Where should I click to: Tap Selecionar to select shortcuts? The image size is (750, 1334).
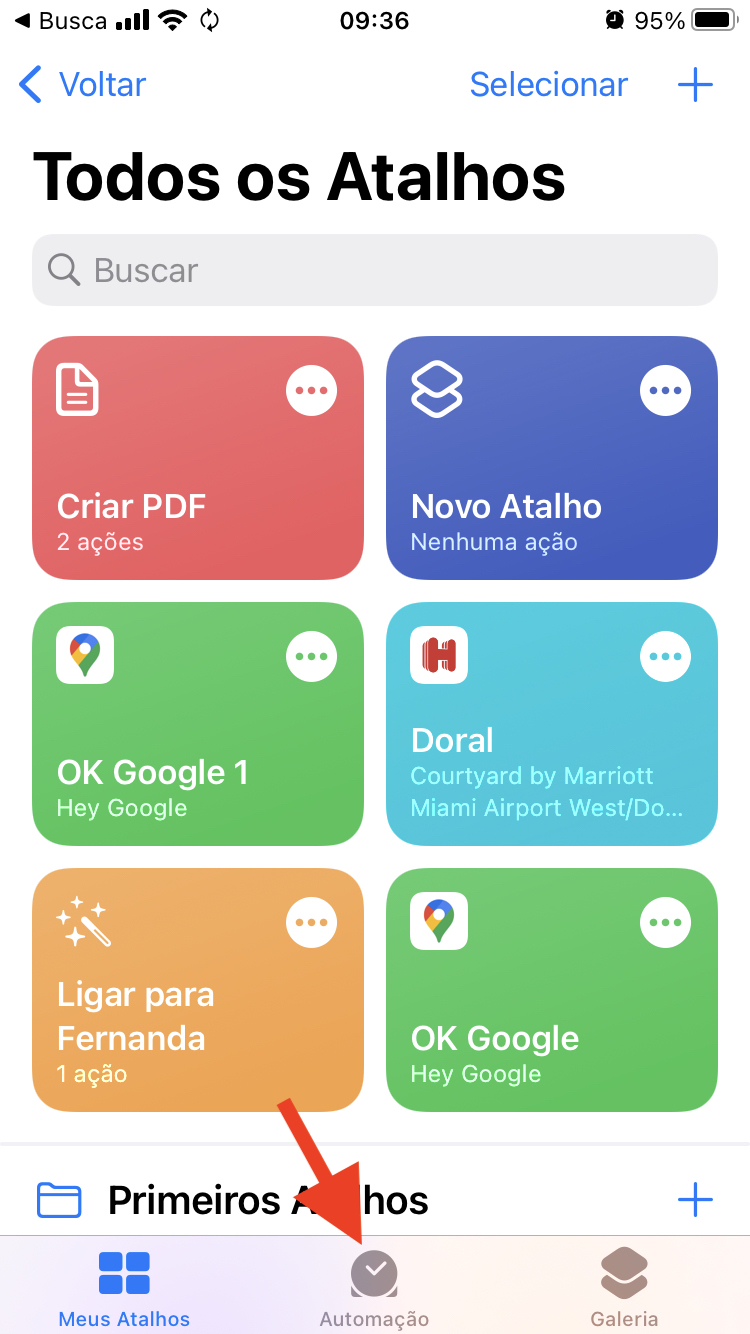(x=548, y=85)
